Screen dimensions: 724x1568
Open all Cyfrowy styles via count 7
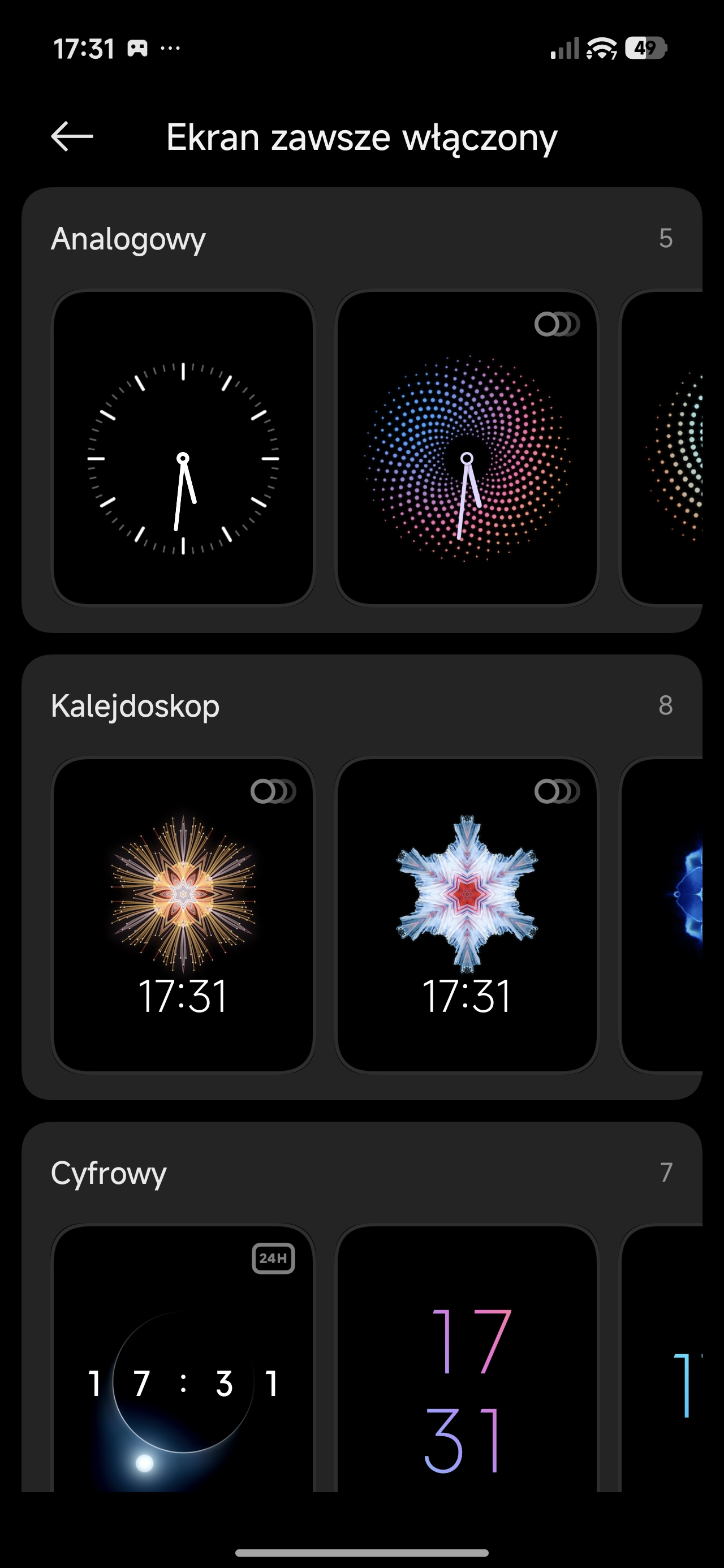[666, 1173]
